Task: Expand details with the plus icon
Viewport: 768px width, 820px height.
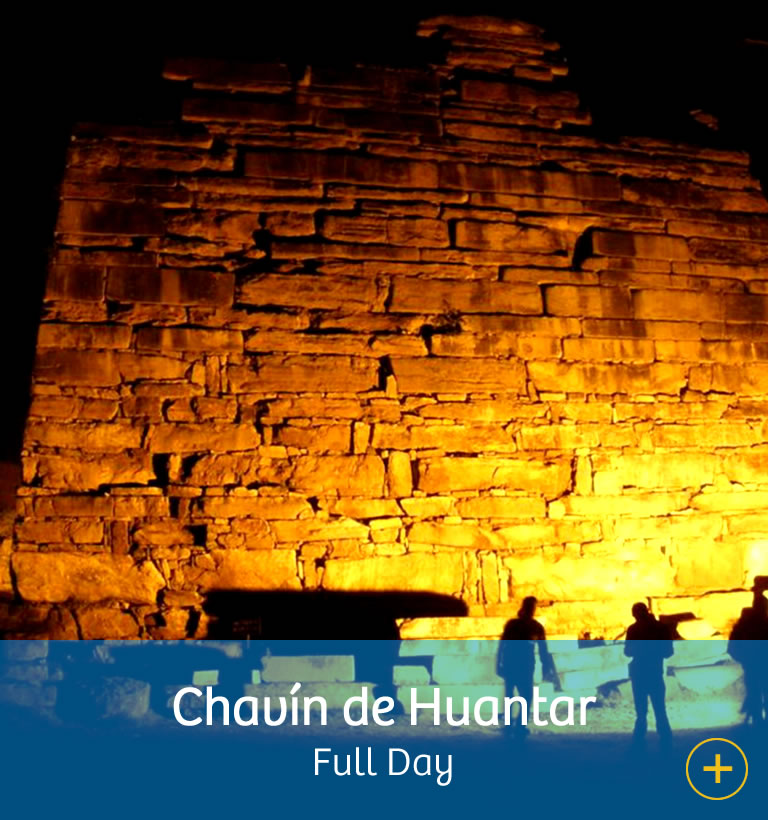Action: point(717,768)
